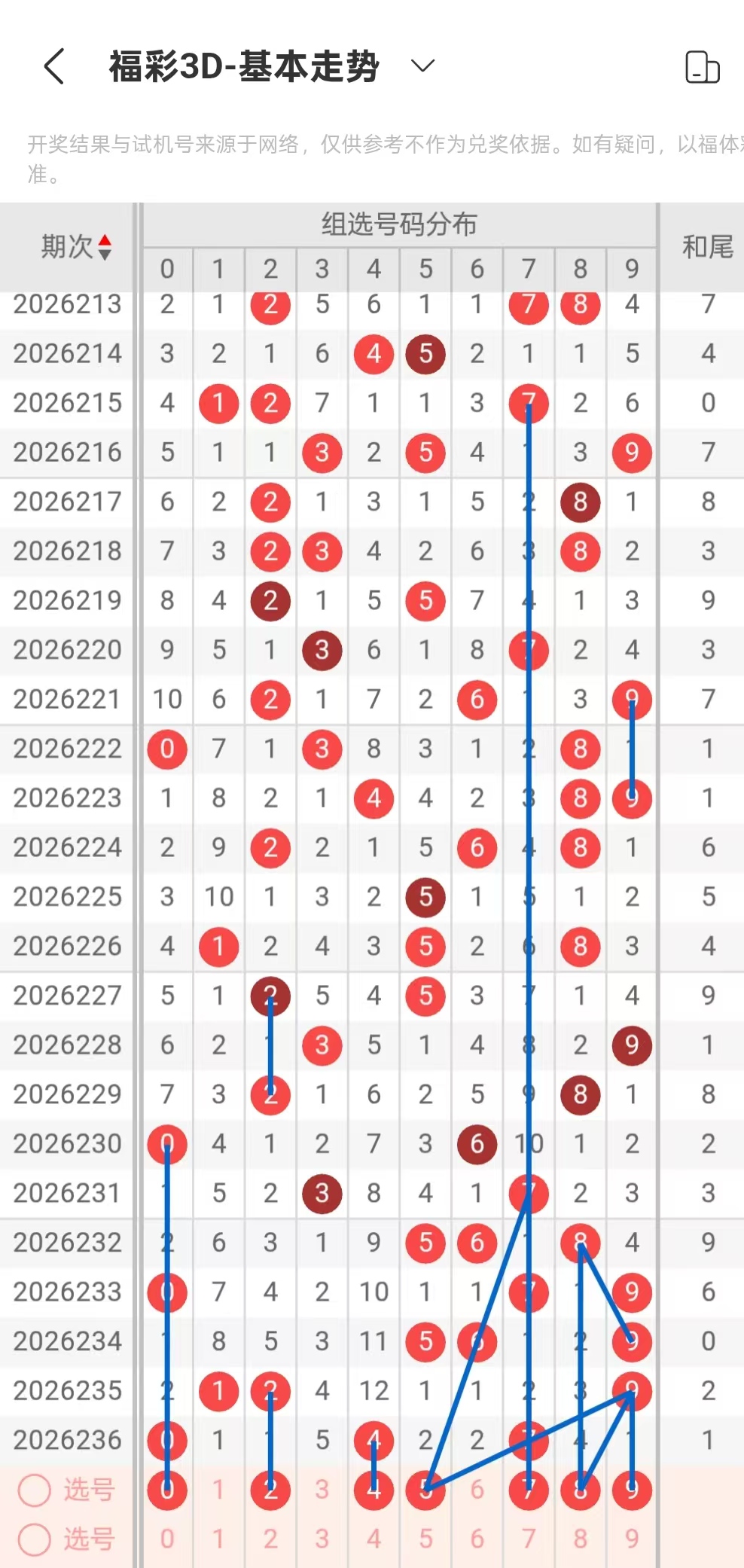Tap the screen orientation icon at top right
Viewport: 744px width, 1568px height.
coord(702,67)
